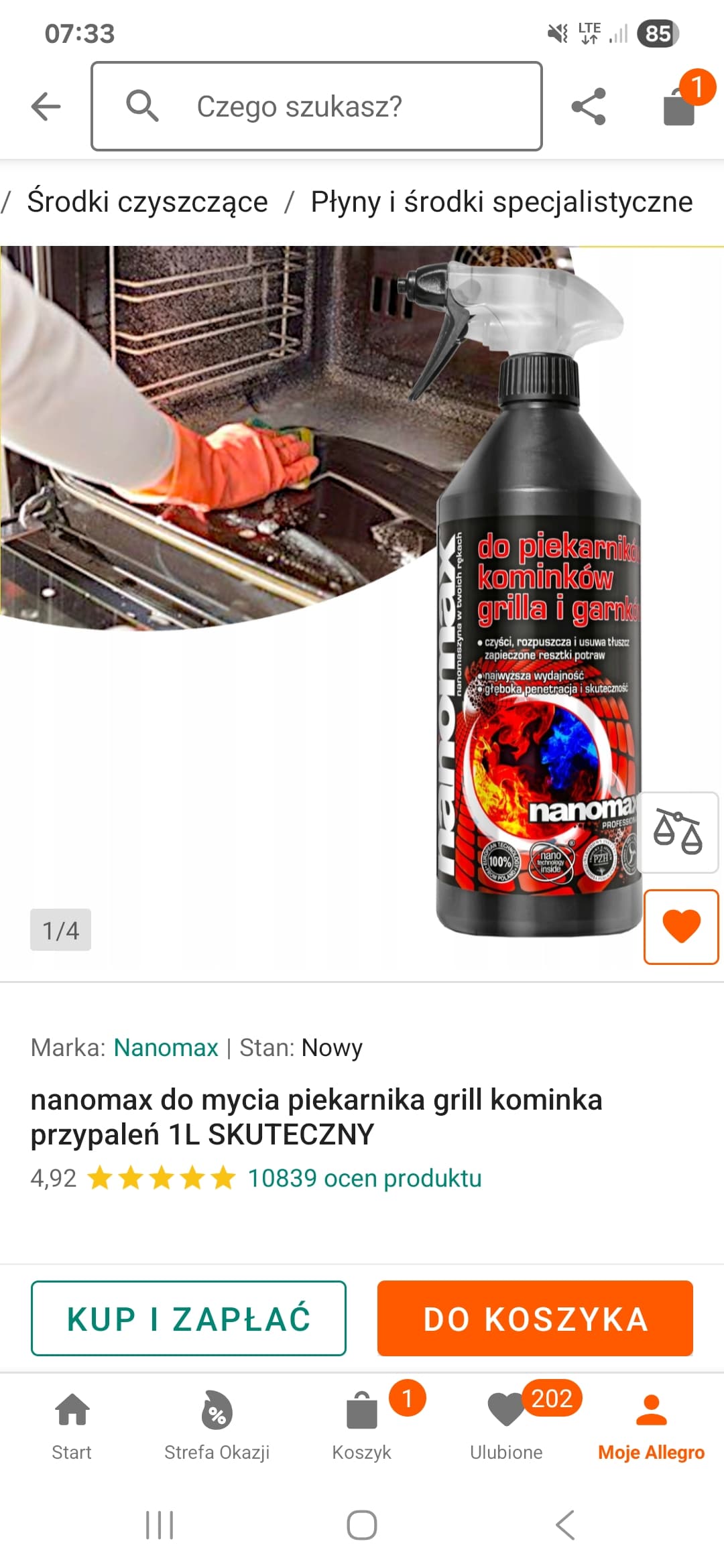Go back using the top arrow
This screenshot has width=724, height=1568.
tap(46, 107)
